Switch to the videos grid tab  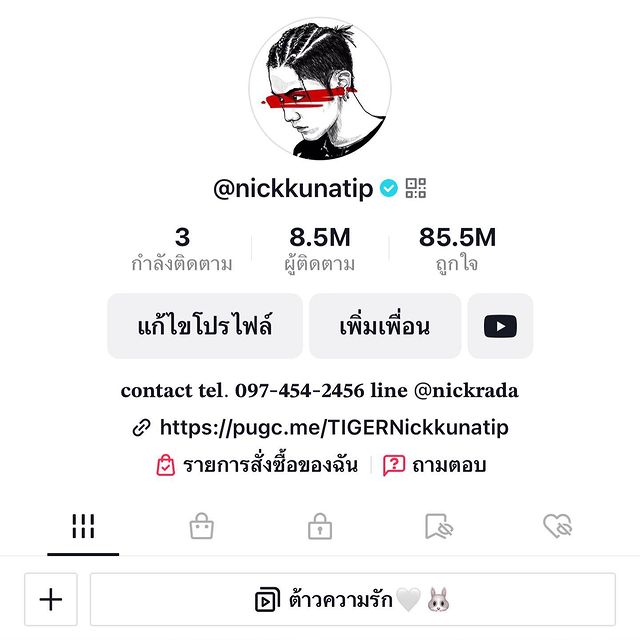coord(83,526)
